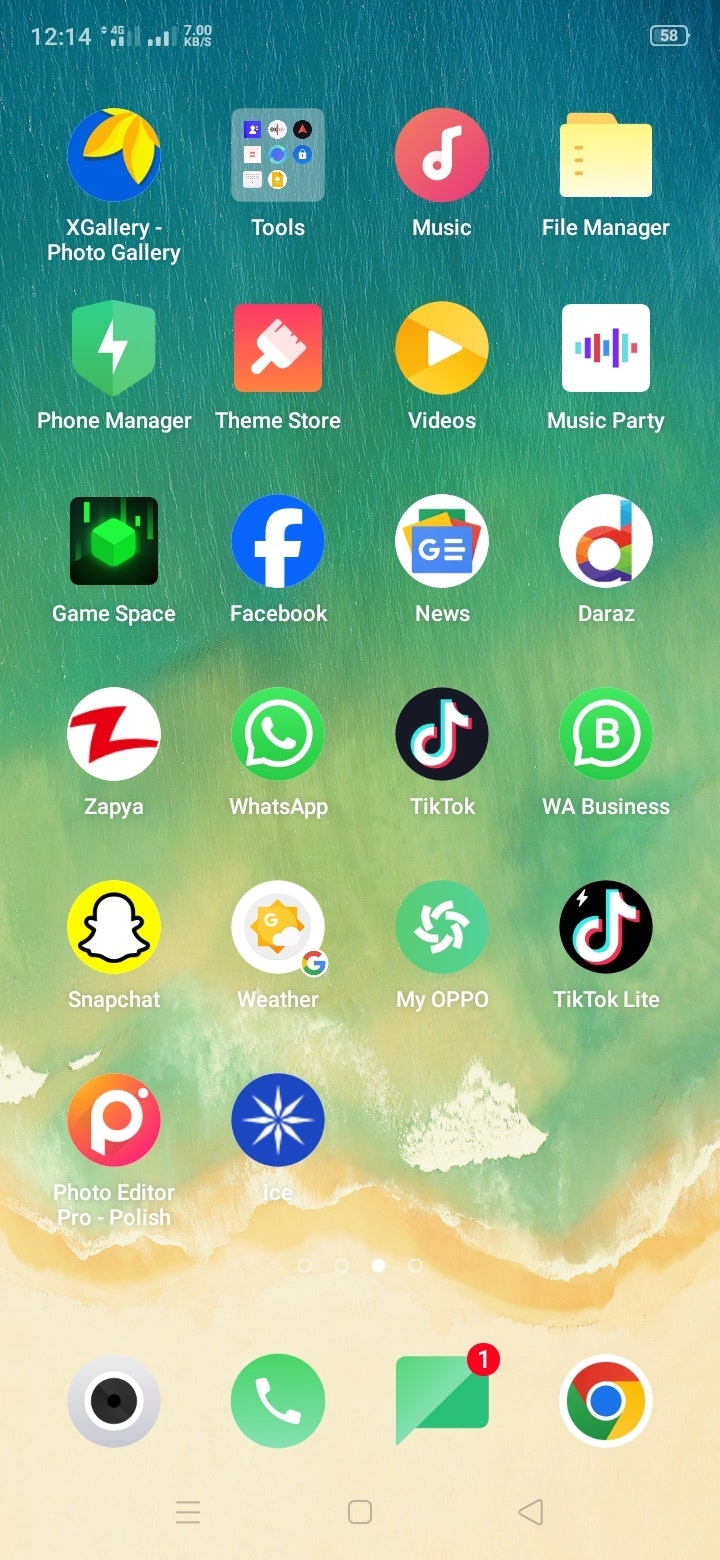
Task: Open the Videos app
Action: pos(442,348)
